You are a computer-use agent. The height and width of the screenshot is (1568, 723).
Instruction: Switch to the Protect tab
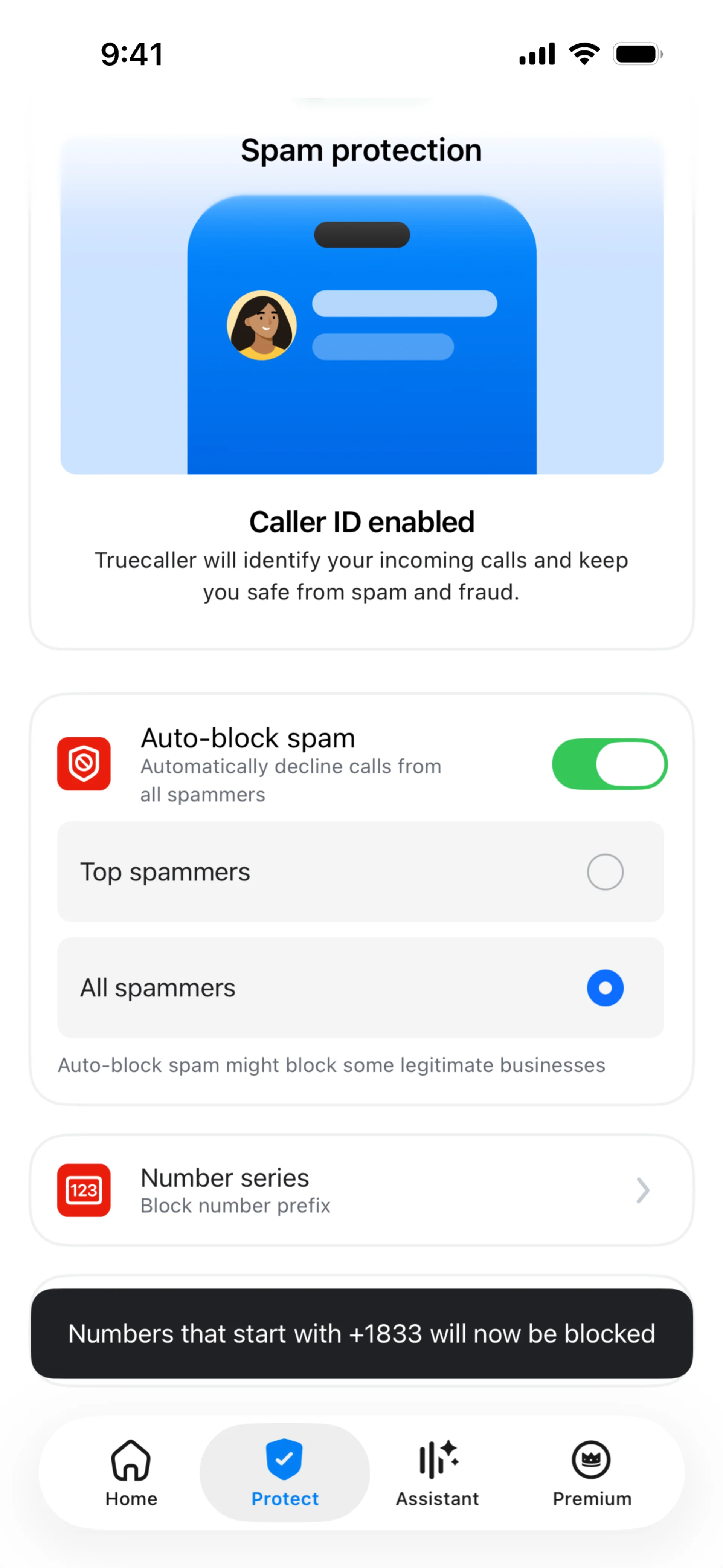tap(284, 1472)
